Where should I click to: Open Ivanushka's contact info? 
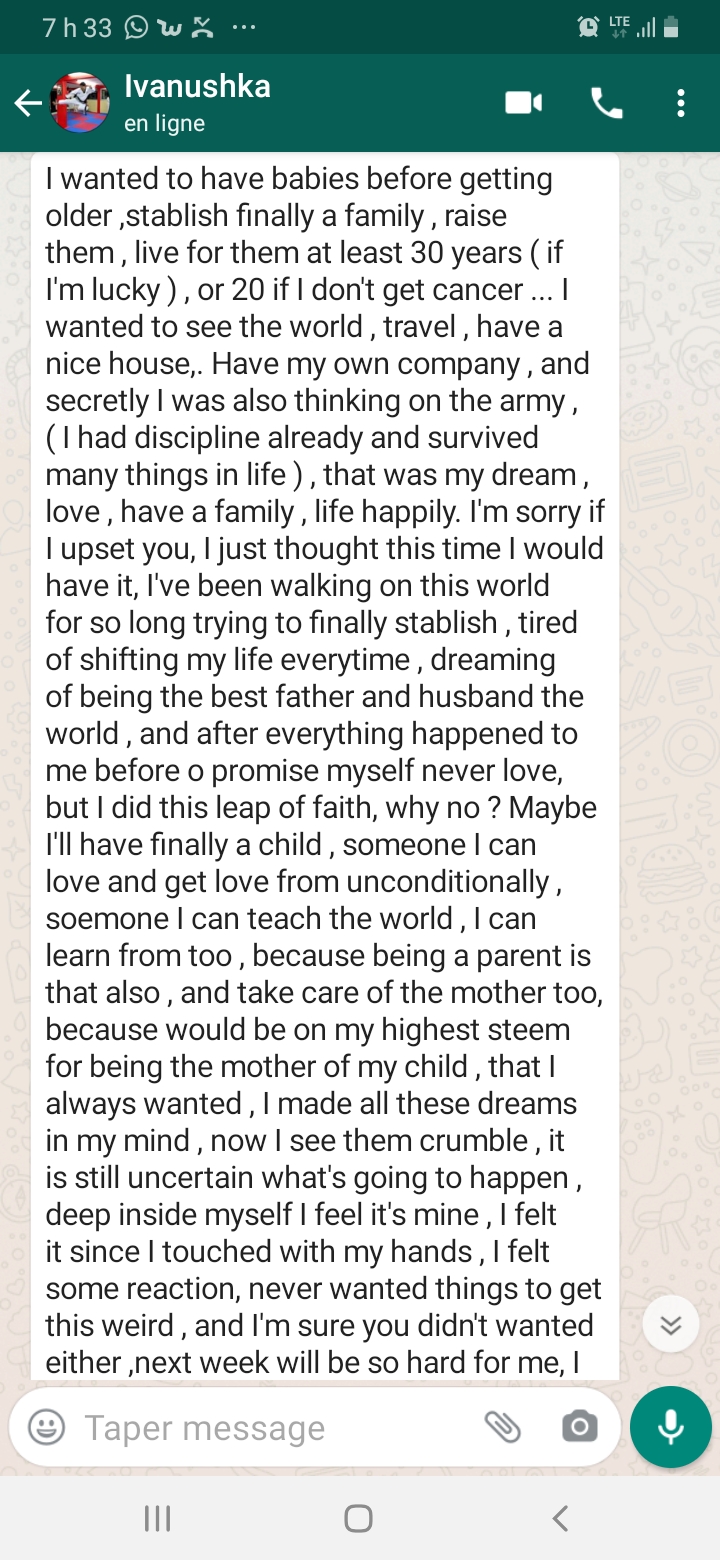point(196,102)
